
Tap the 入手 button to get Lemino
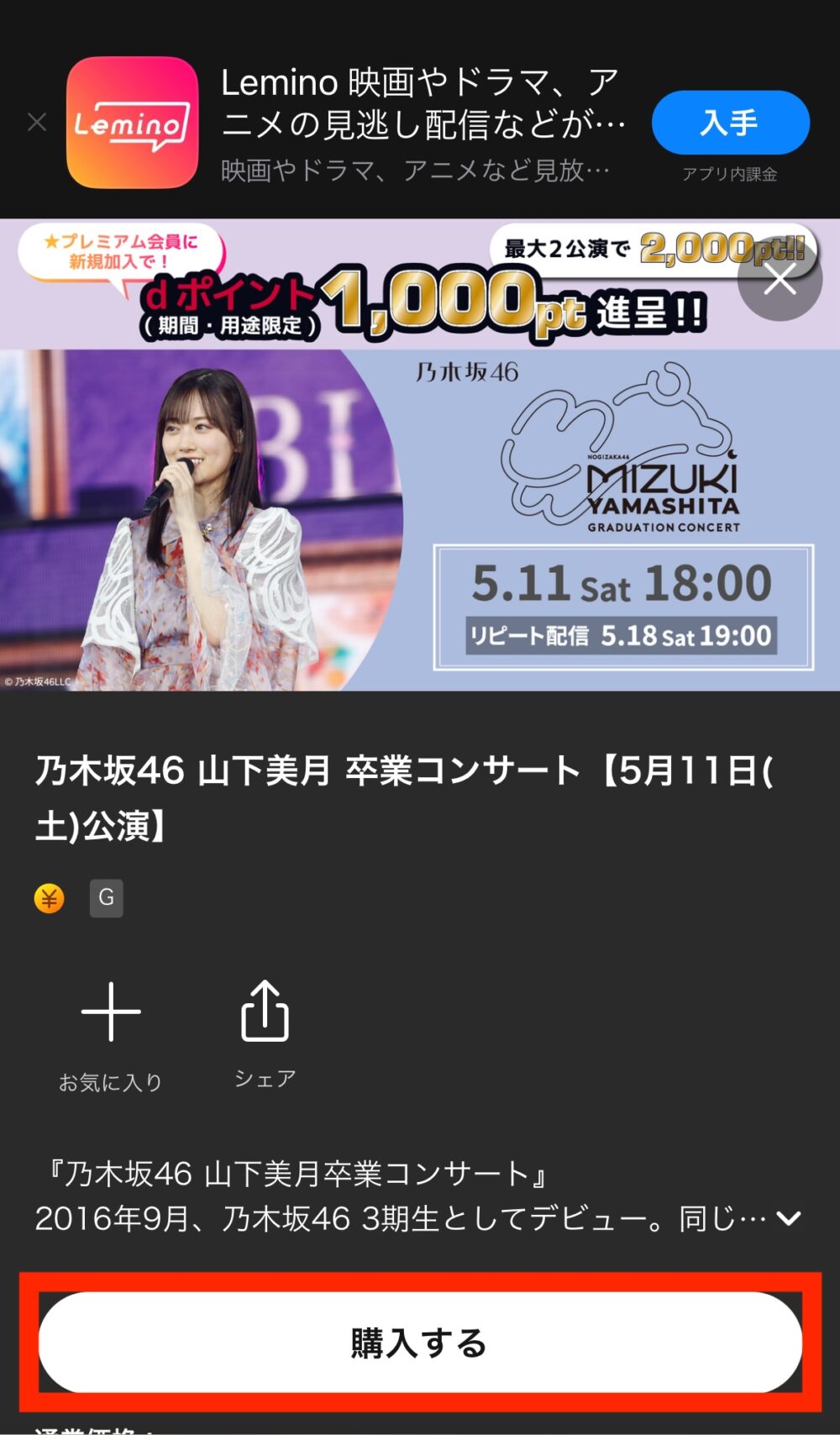pos(730,123)
